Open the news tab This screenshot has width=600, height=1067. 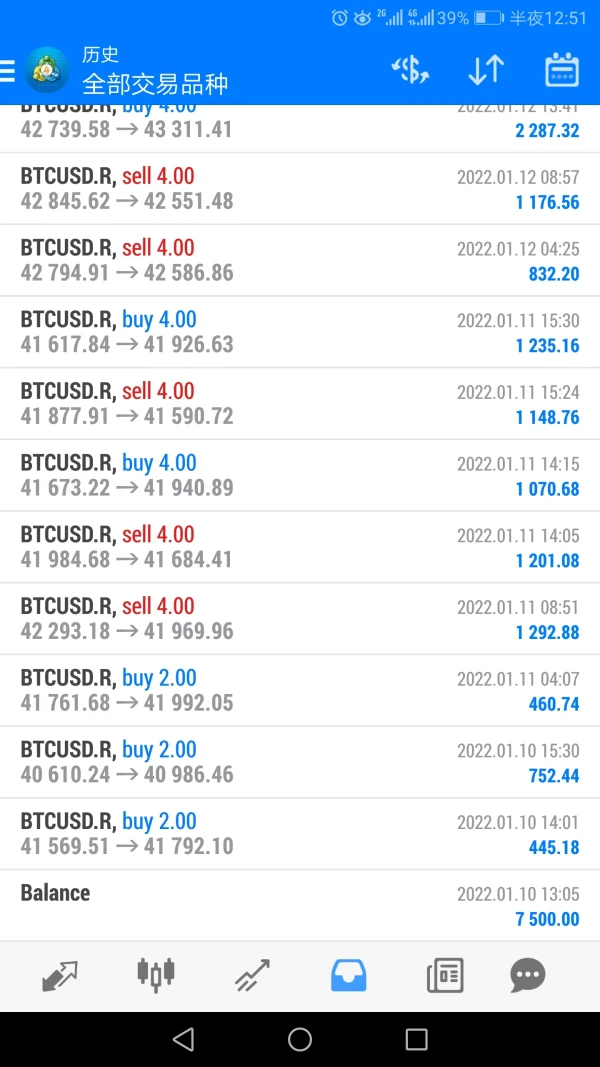pos(445,975)
